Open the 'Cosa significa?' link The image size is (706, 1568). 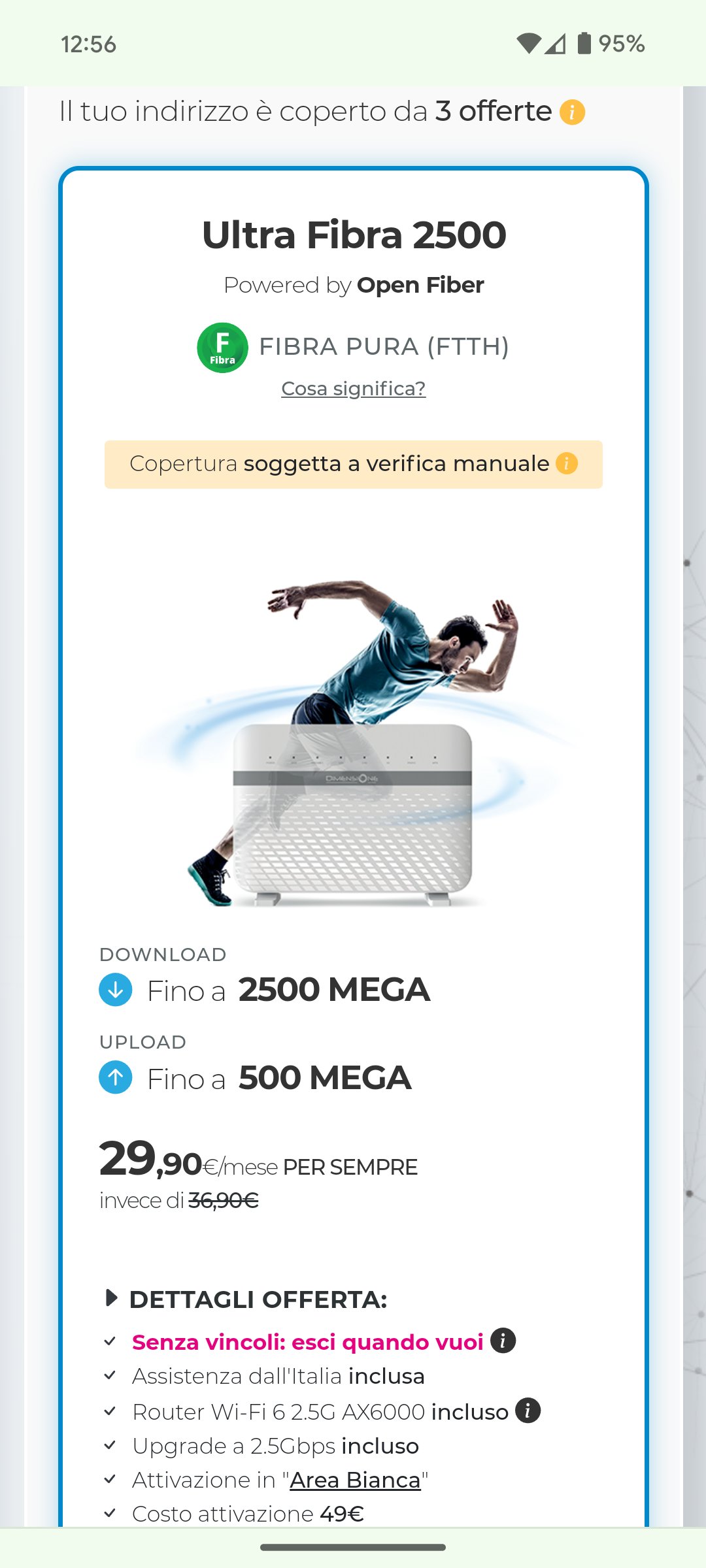(354, 389)
